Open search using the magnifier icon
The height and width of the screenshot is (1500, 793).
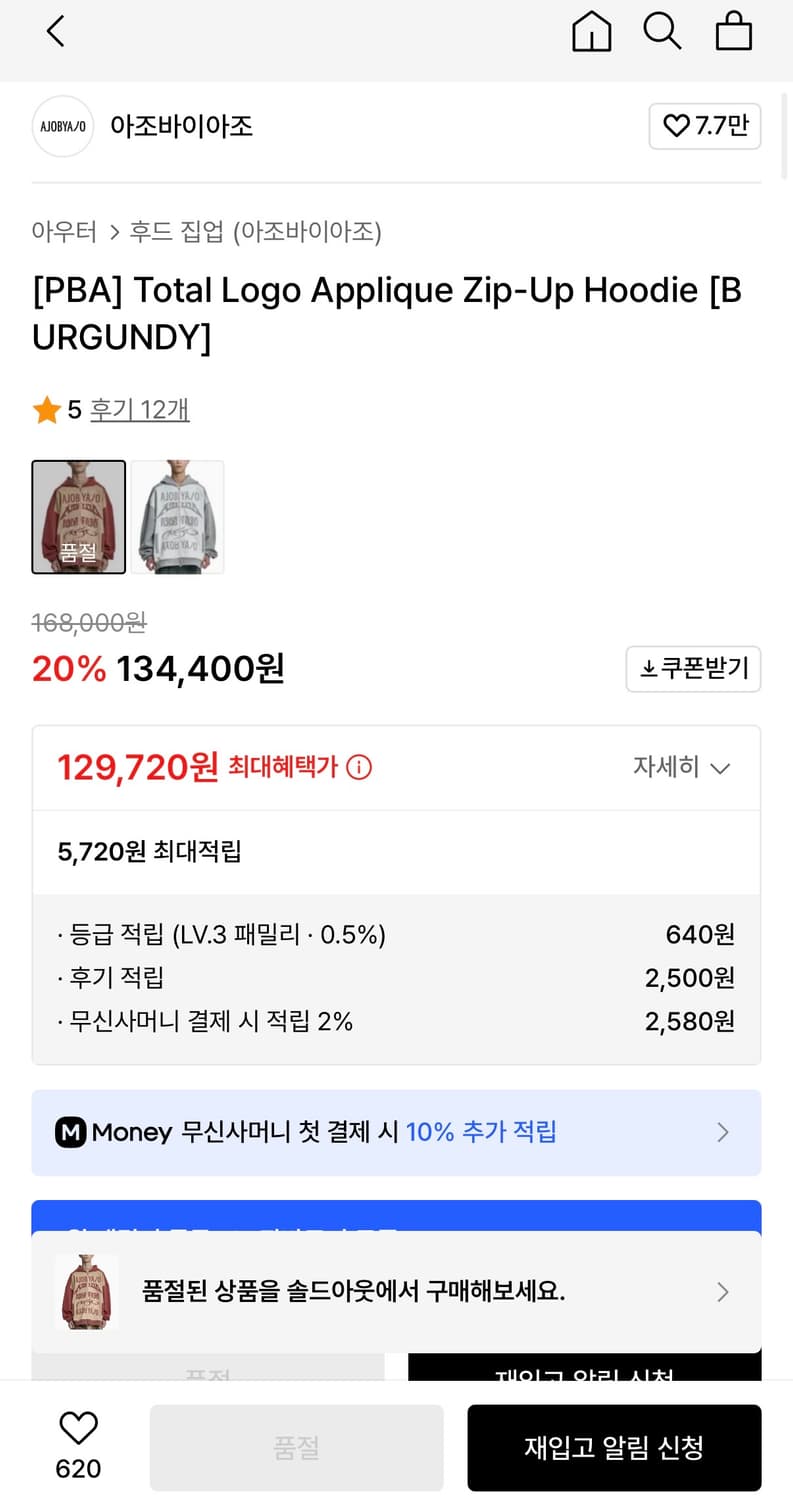[662, 31]
